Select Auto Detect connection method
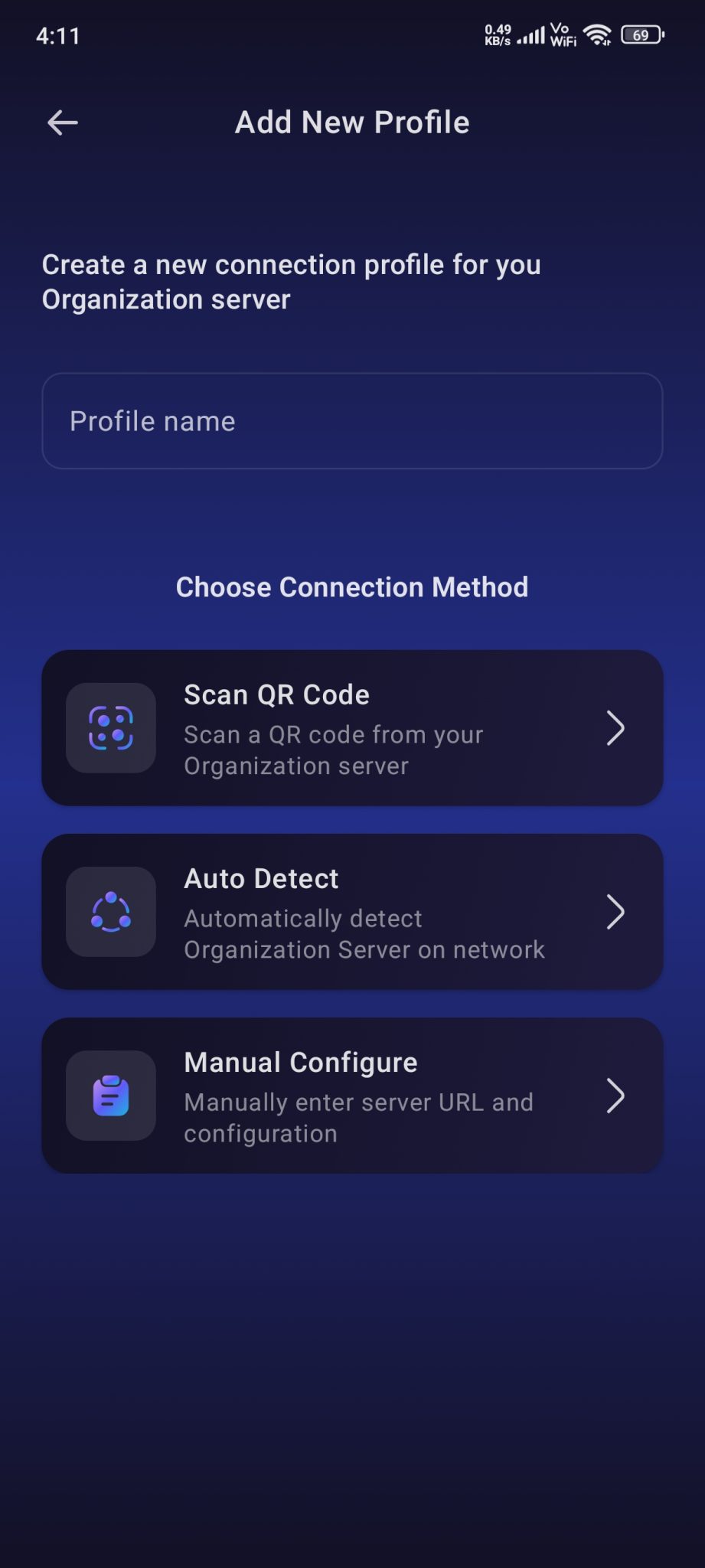 tap(352, 912)
